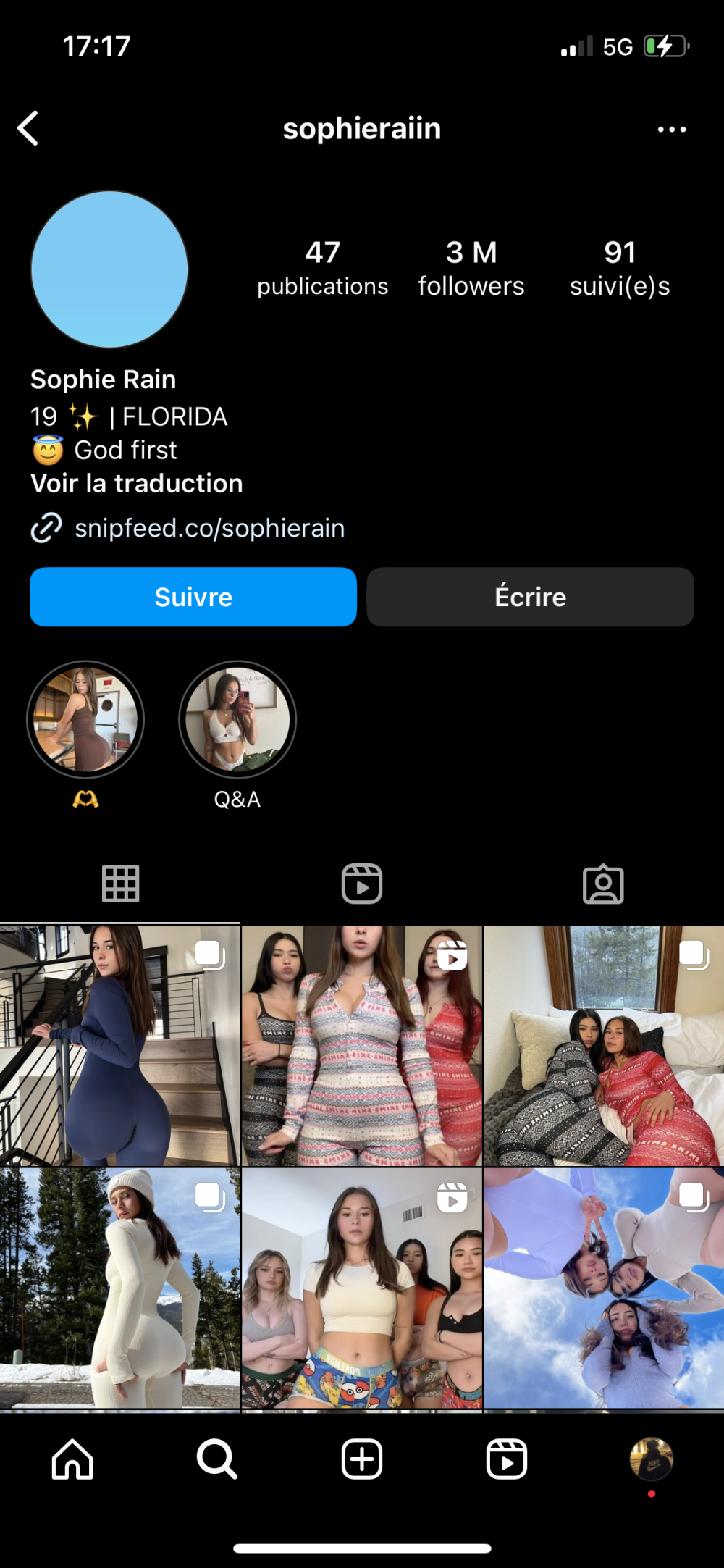Open the snowy white outfit post

[119, 1288]
